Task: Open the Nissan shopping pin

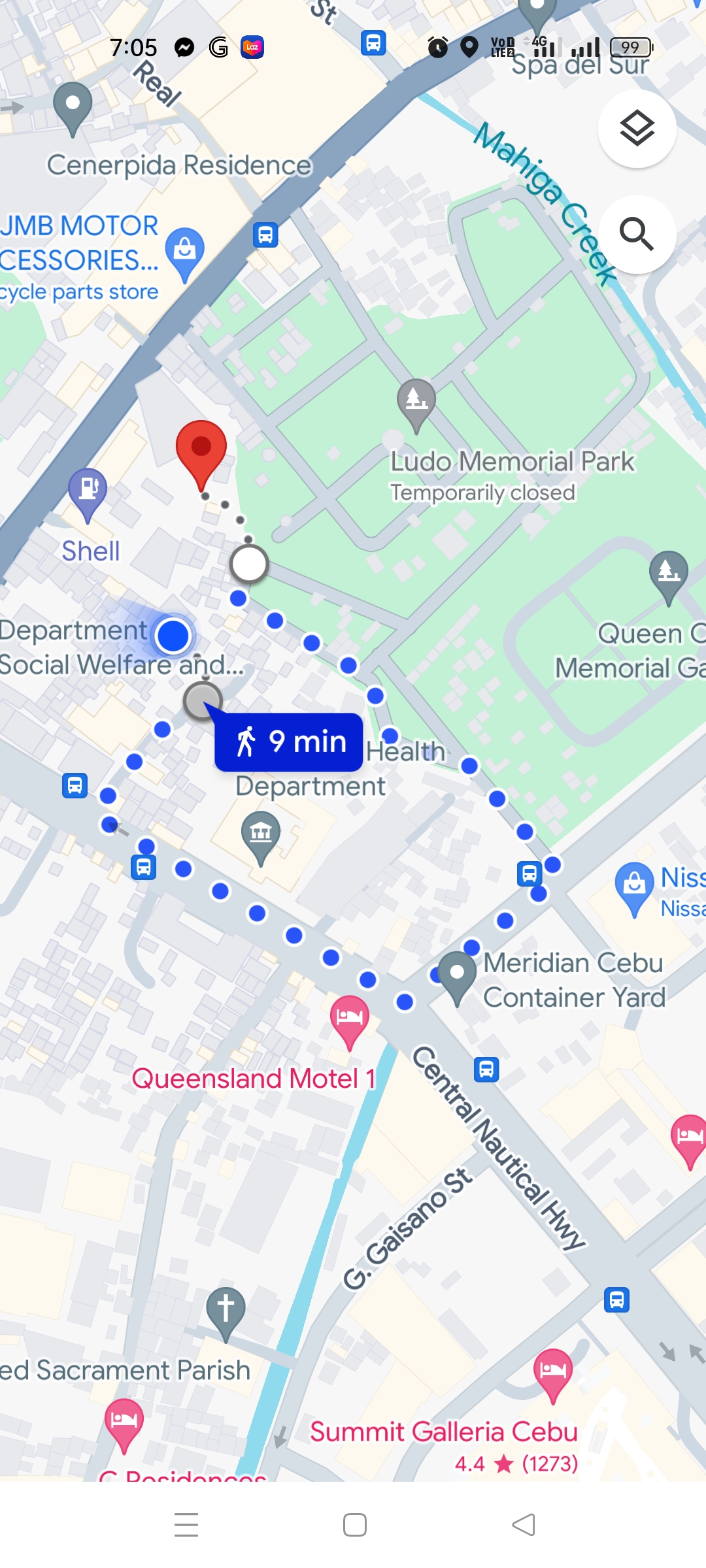Action: pyautogui.click(x=634, y=885)
